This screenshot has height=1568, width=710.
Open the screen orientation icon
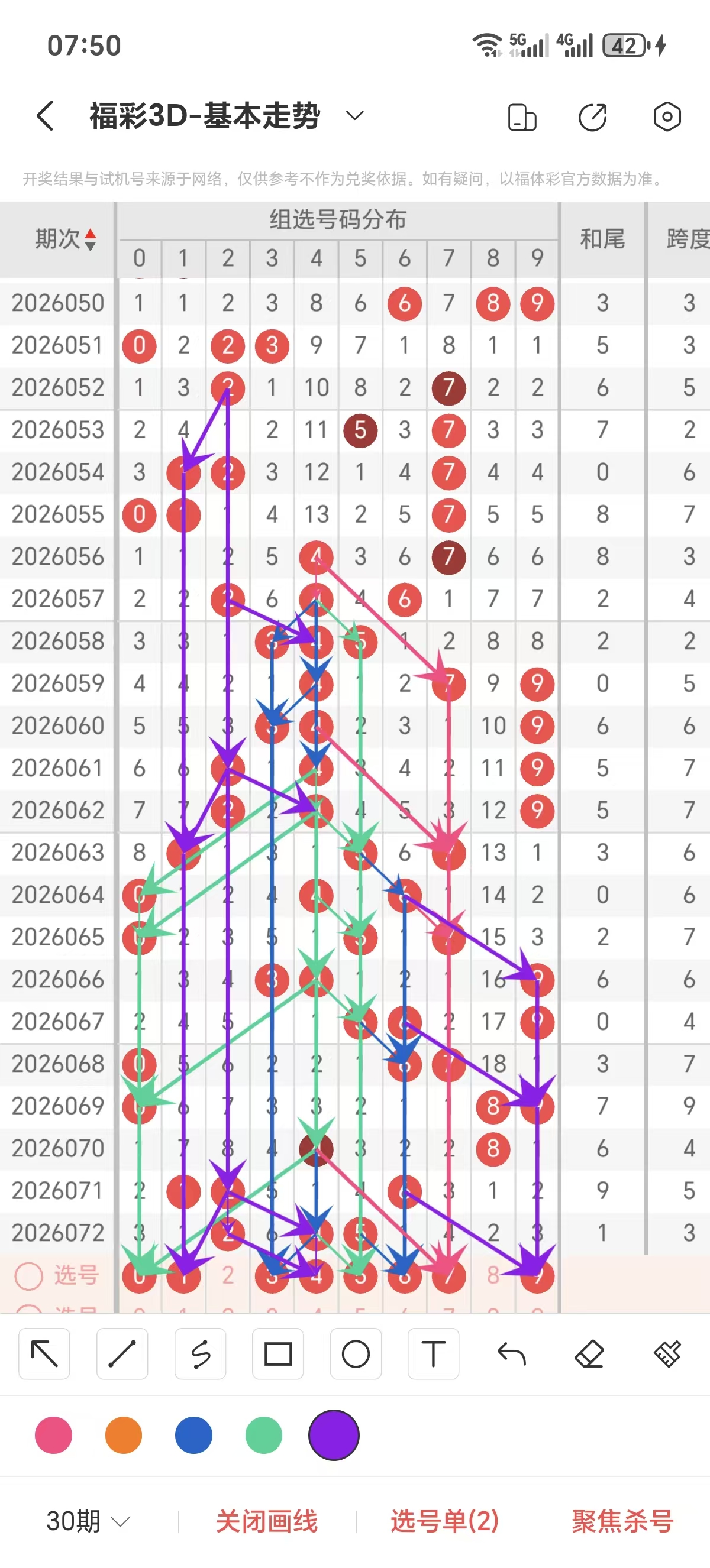(522, 117)
